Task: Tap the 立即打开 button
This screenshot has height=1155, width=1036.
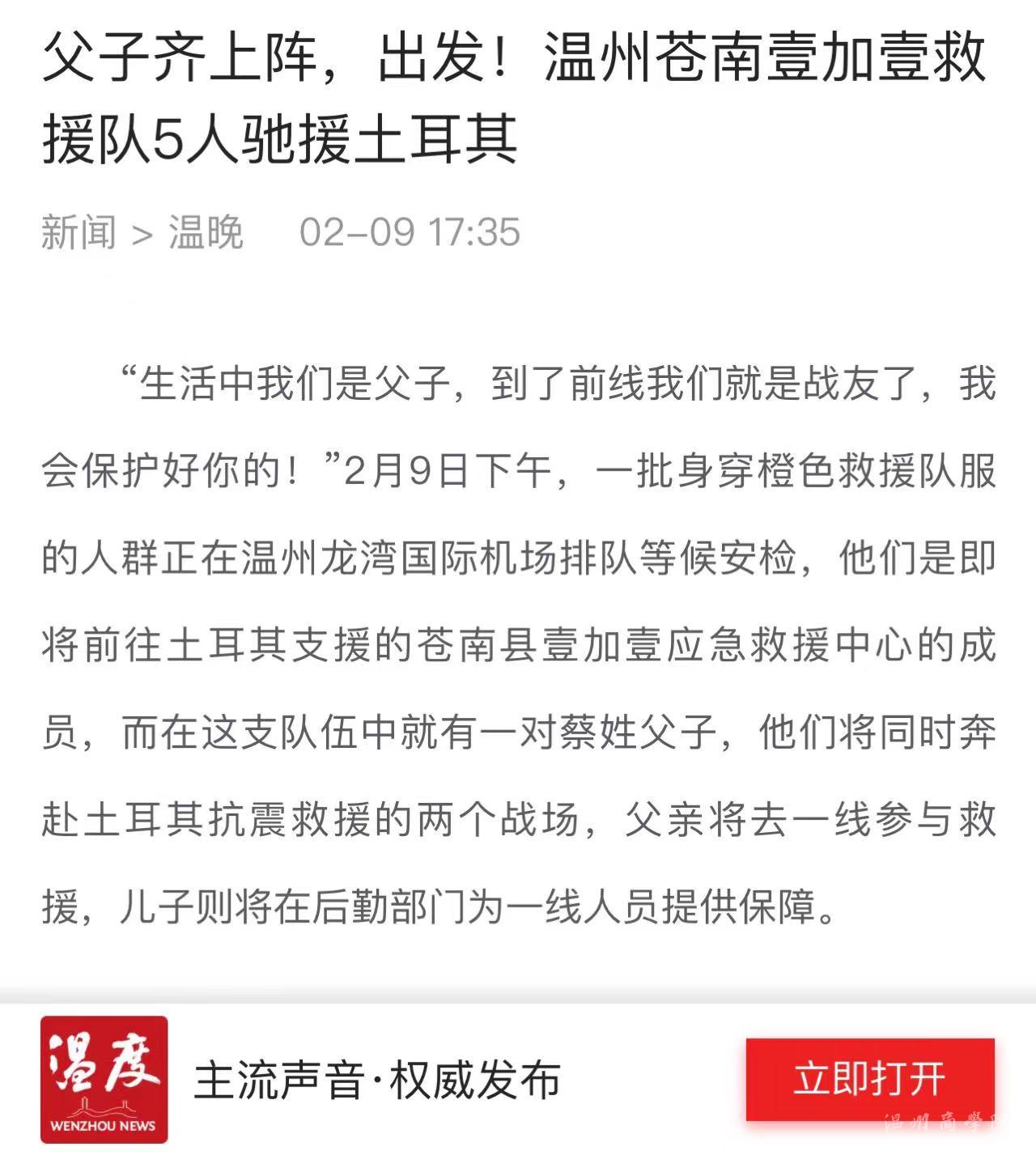Action: point(870,1079)
